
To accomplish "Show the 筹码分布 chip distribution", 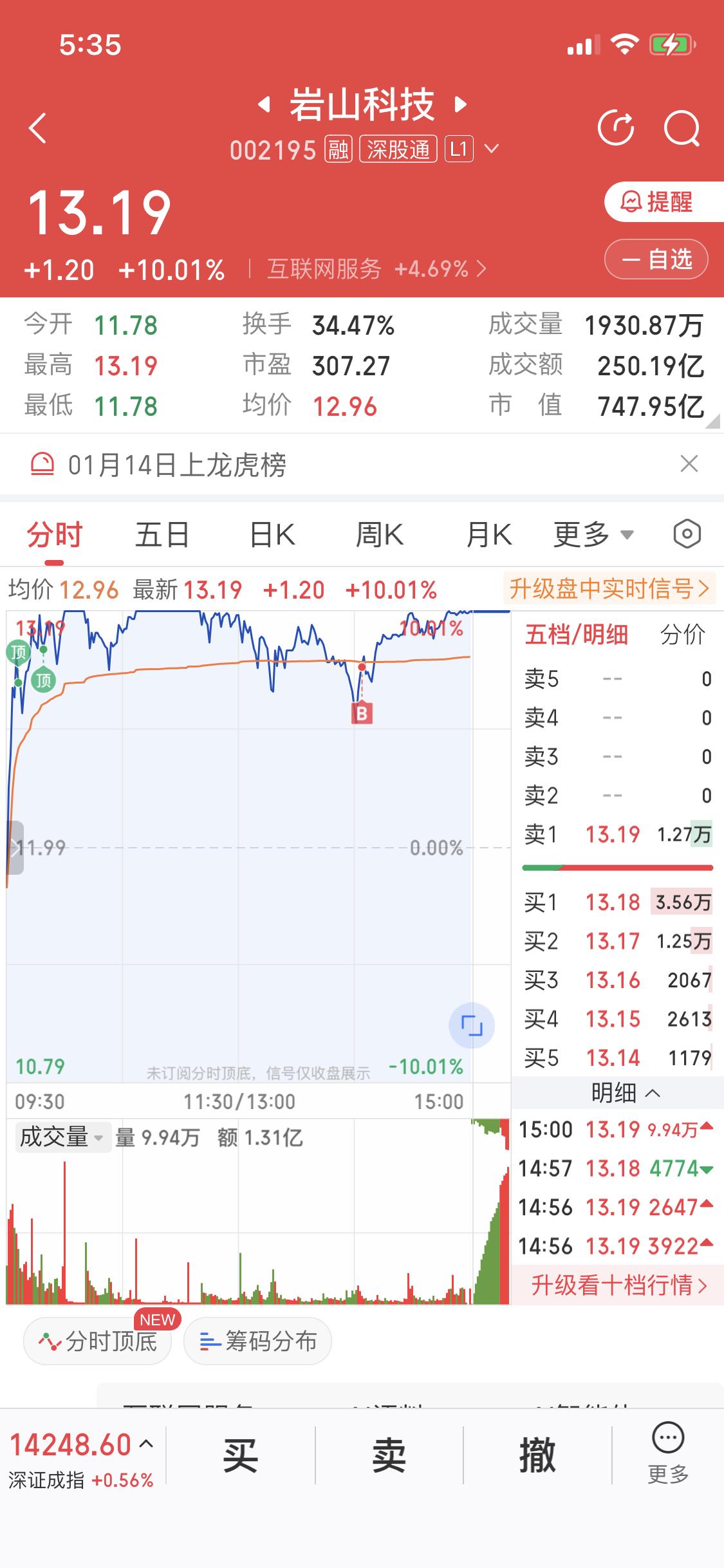I will (257, 1341).
